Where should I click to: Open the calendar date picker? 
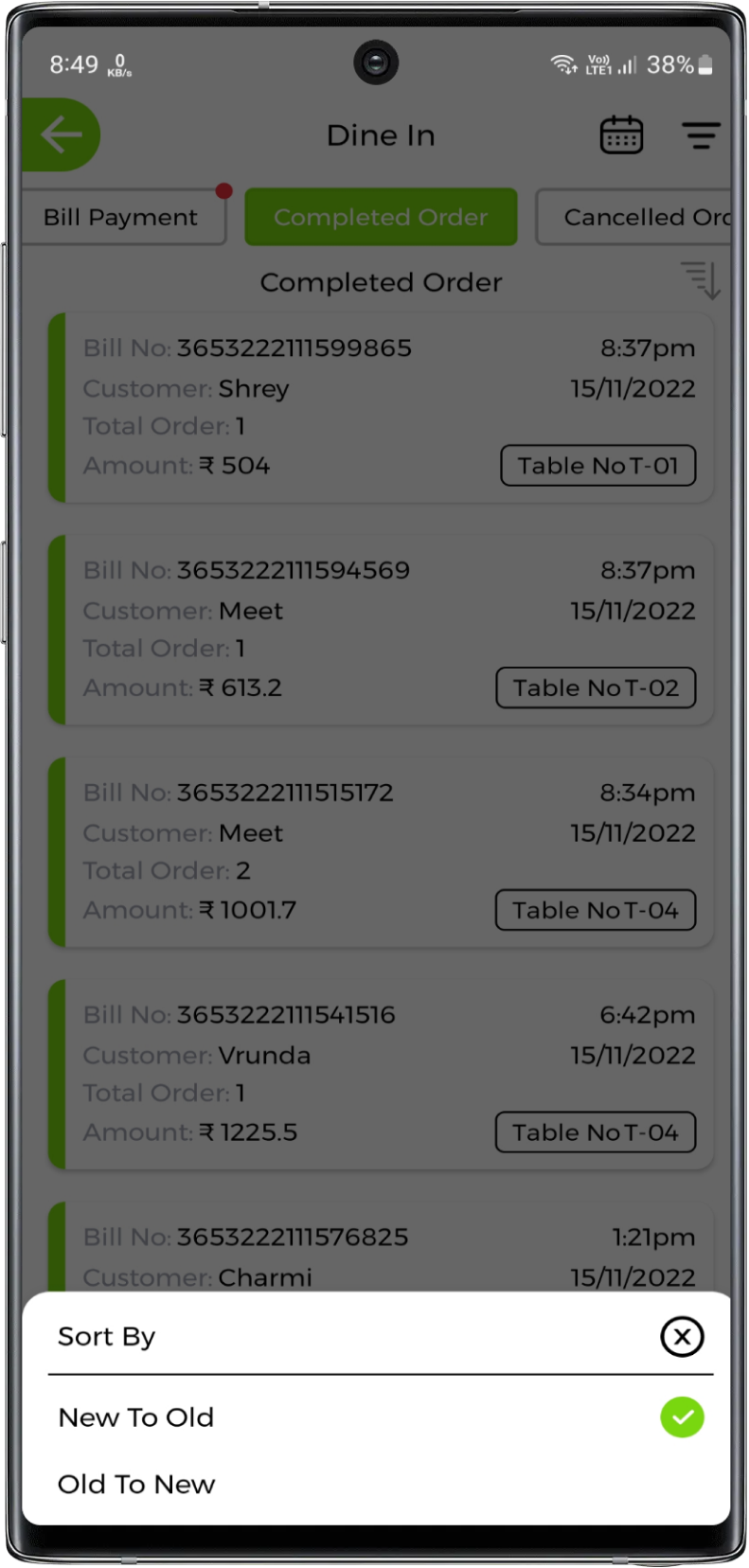click(x=621, y=135)
